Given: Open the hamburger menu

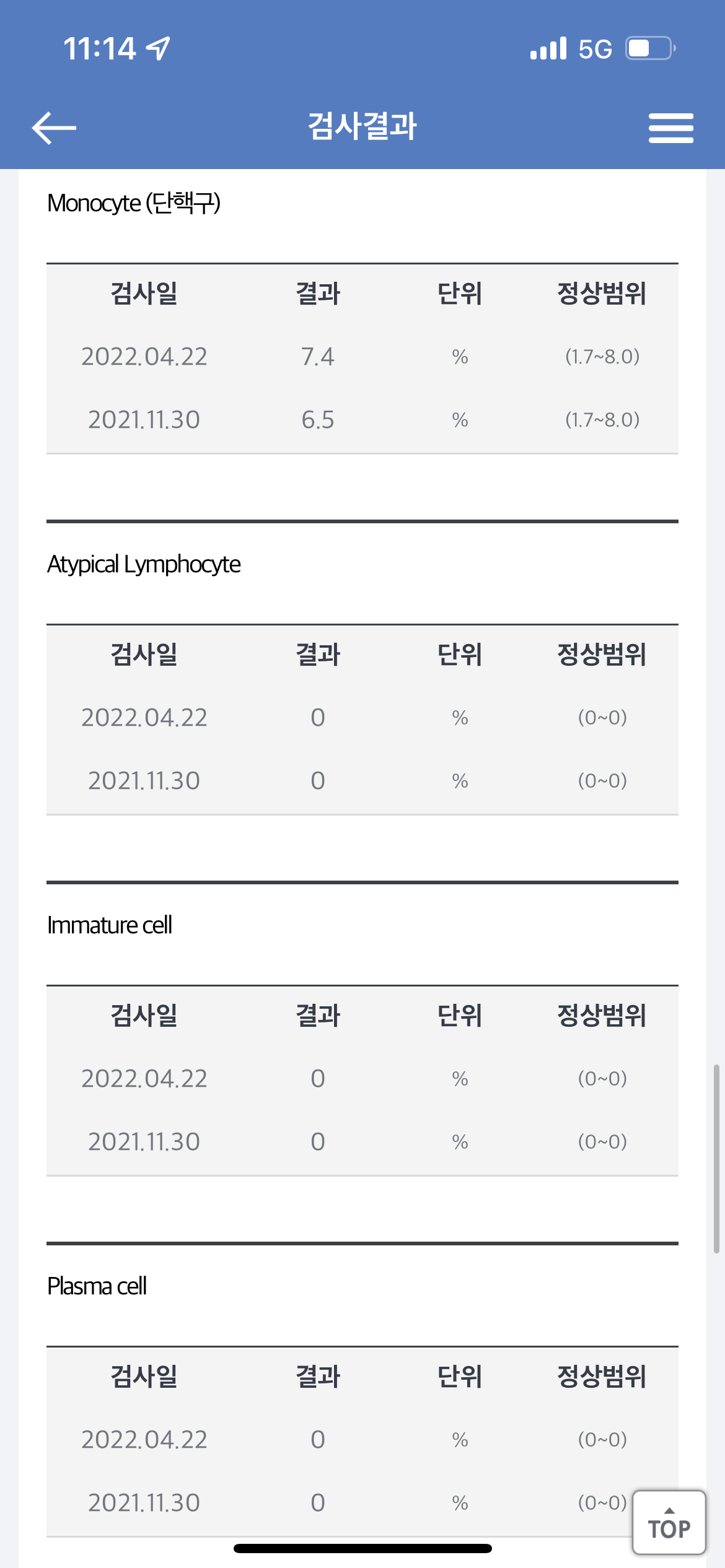Looking at the screenshot, I should click(670, 128).
